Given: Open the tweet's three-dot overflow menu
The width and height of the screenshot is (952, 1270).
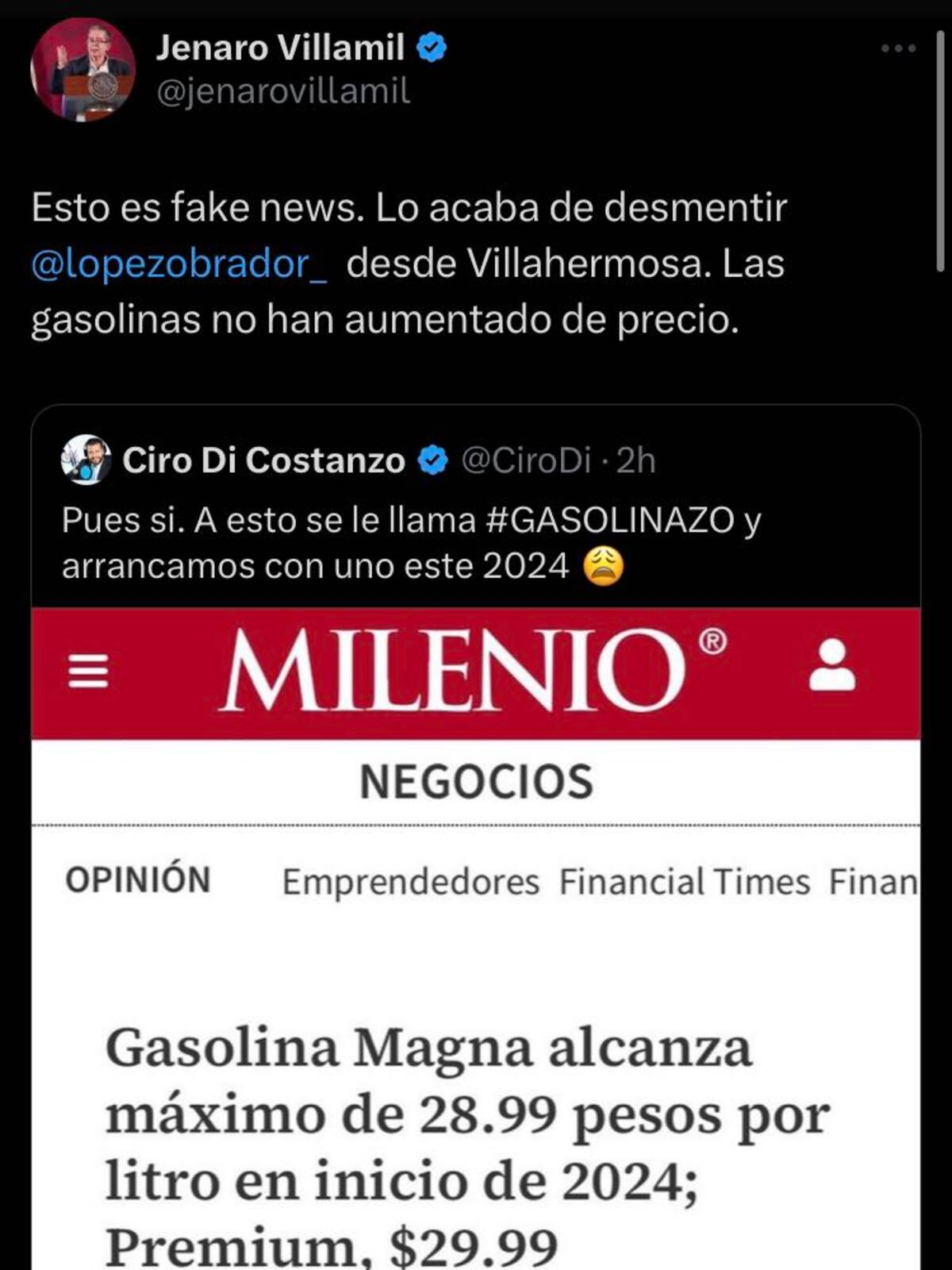Looking at the screenshot, I should [x=898, y=49].
